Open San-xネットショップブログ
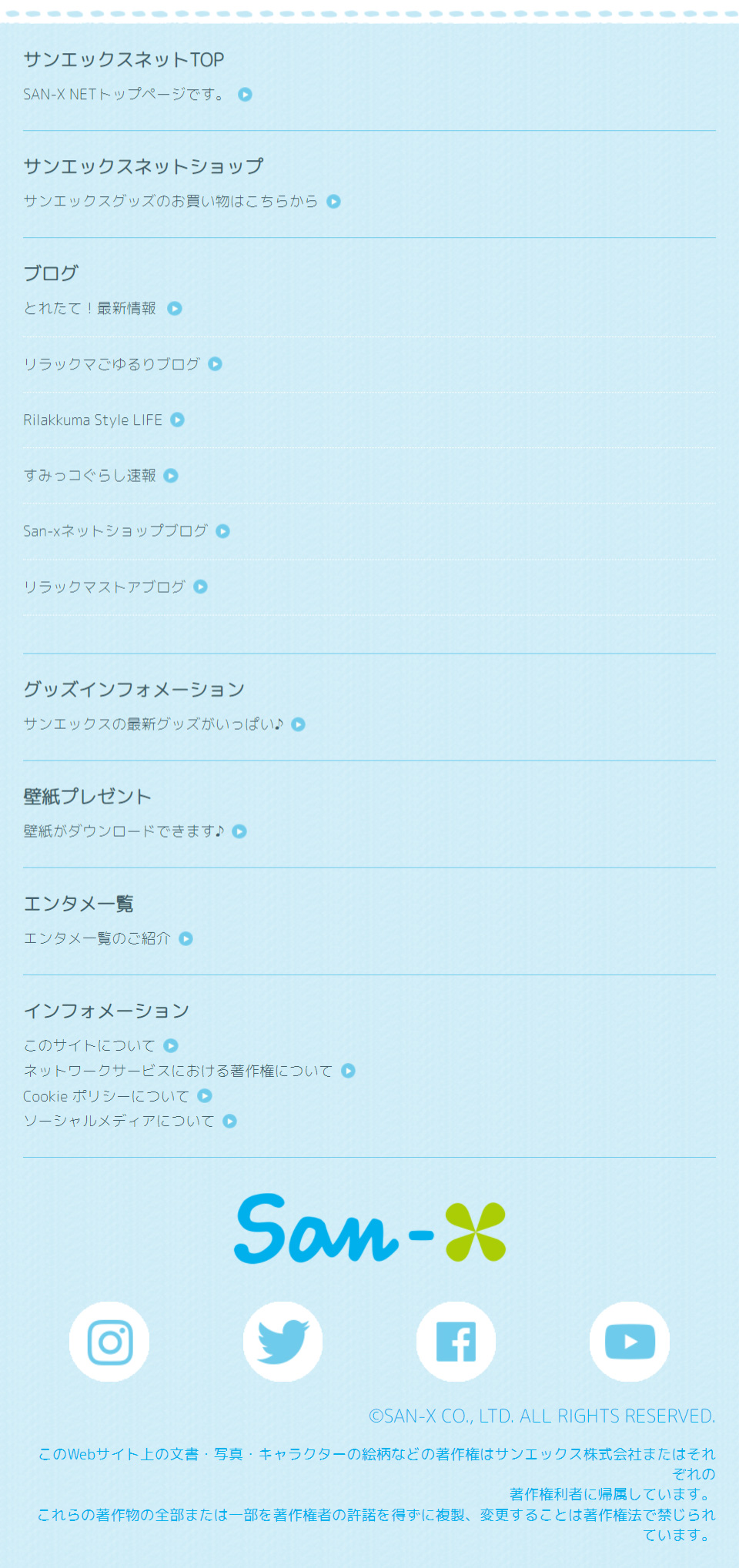 click(127, 531)
